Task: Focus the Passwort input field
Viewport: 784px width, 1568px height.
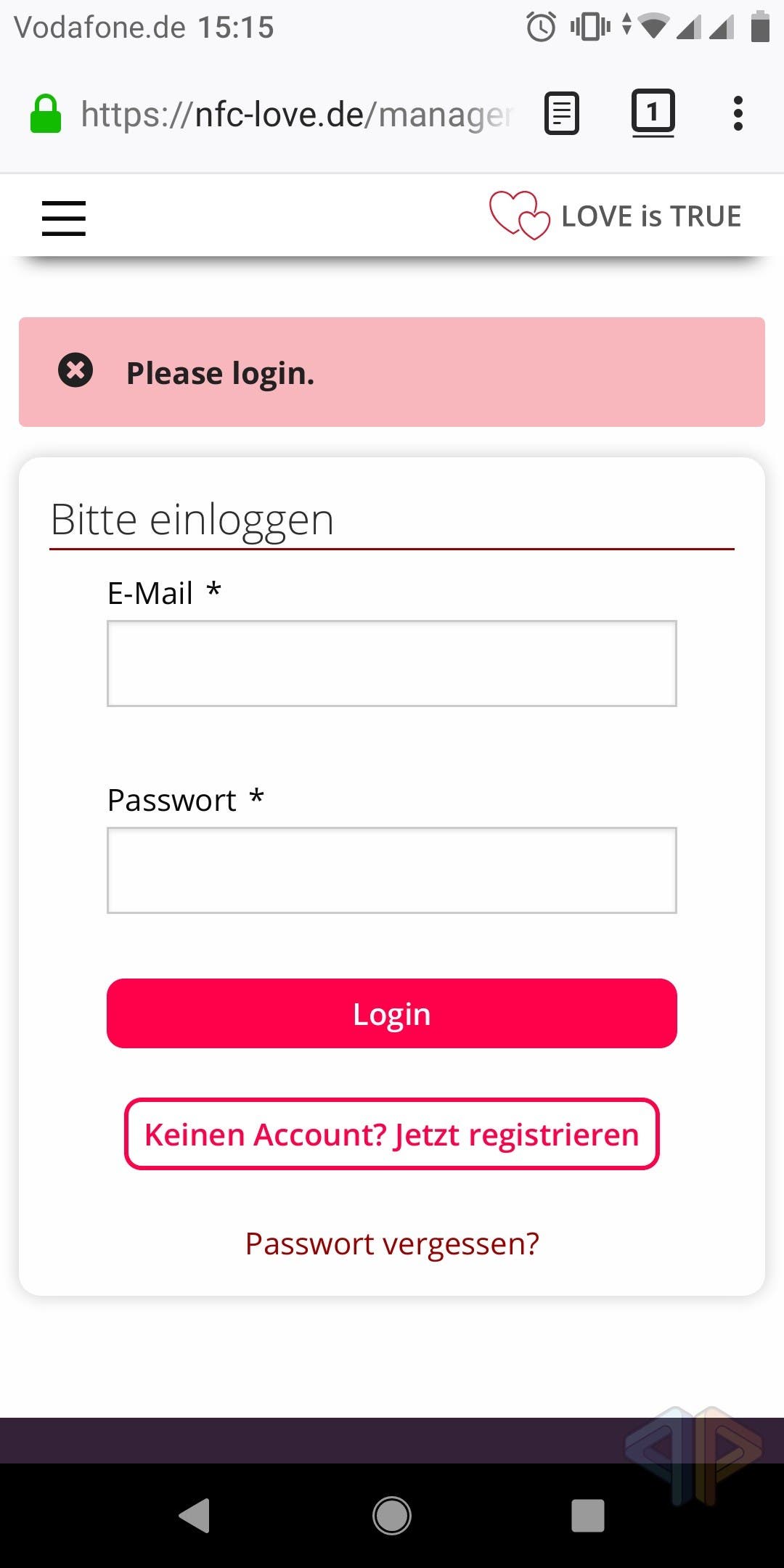Action: [392, 870]
